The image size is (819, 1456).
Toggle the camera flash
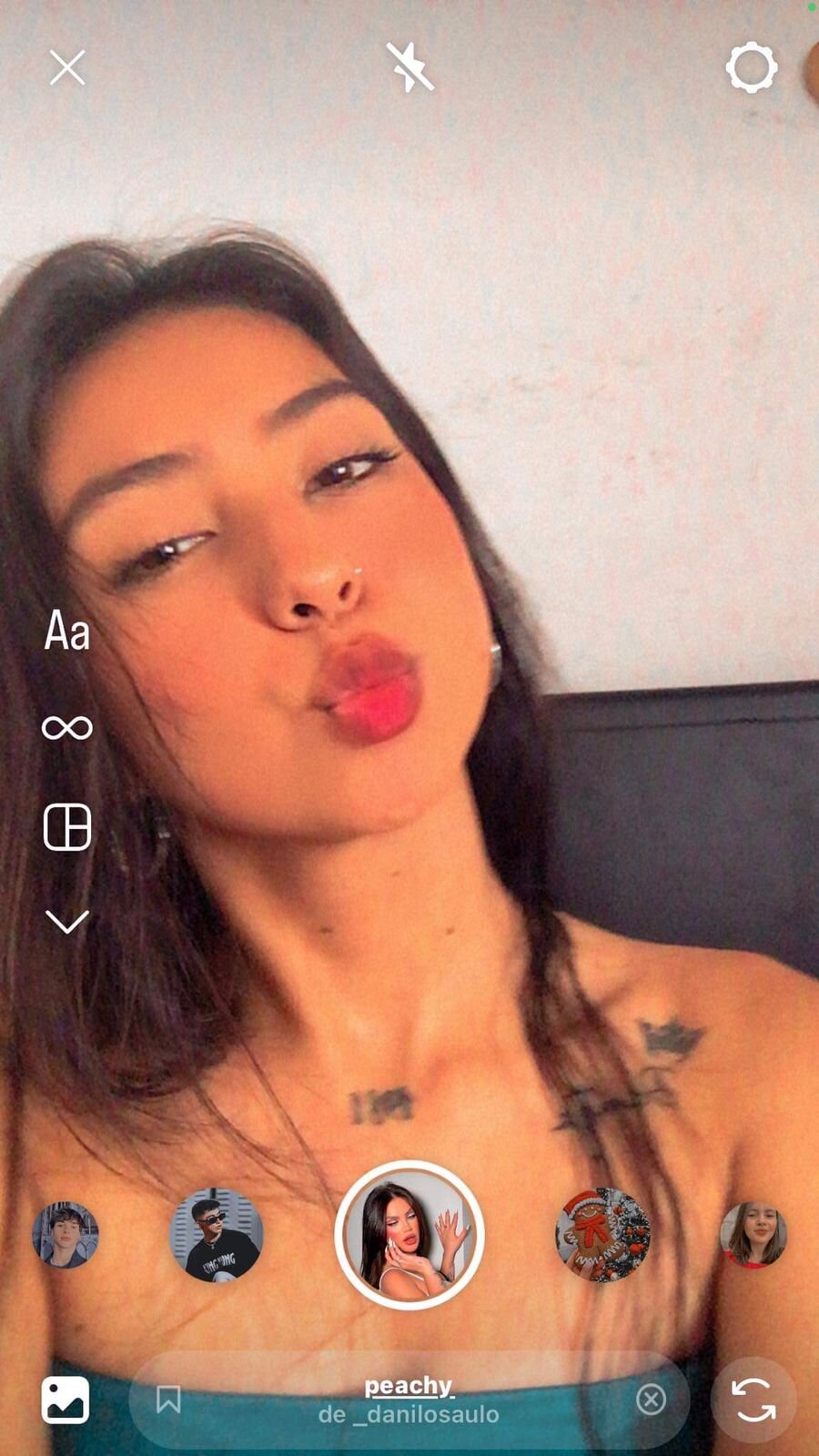click(409, 67)
